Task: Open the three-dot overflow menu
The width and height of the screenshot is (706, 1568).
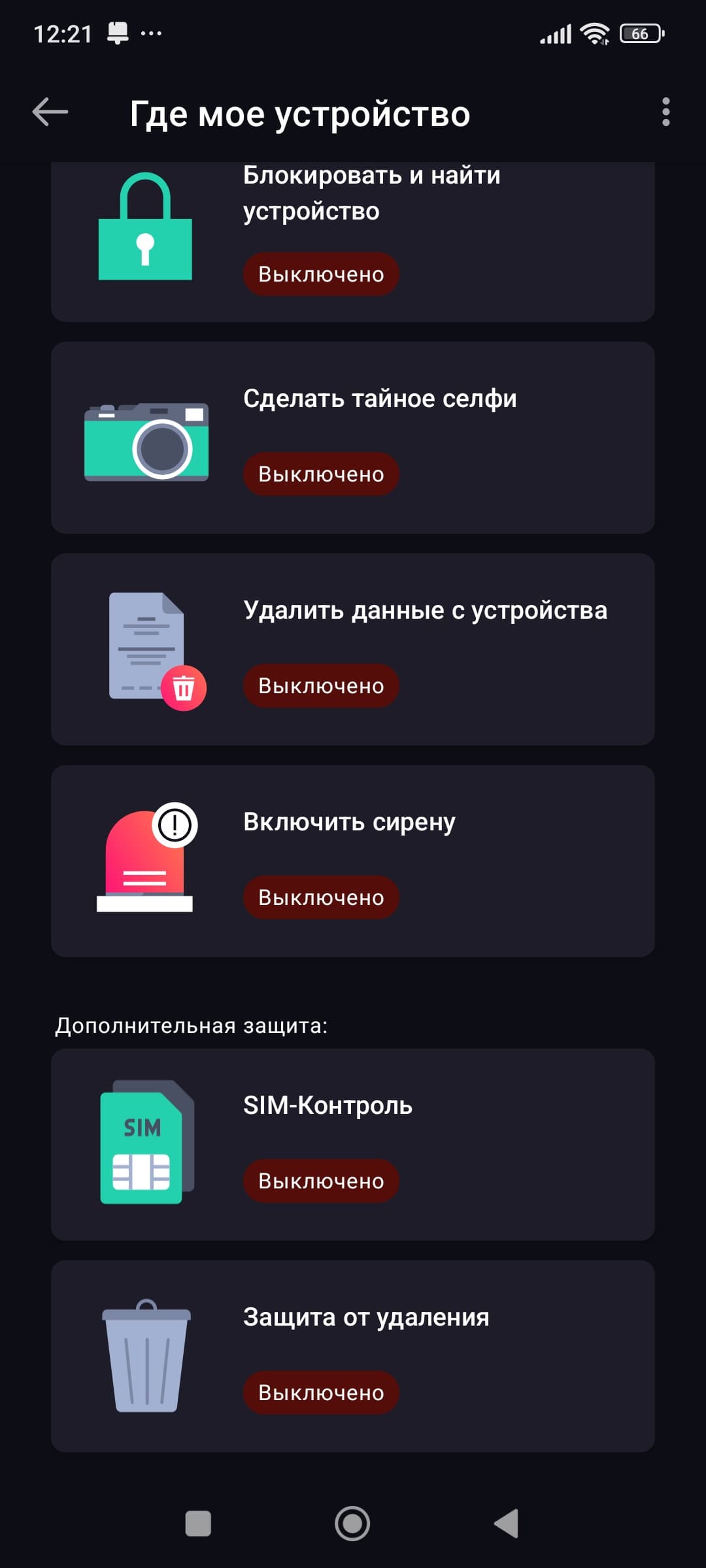Action: 665,112
